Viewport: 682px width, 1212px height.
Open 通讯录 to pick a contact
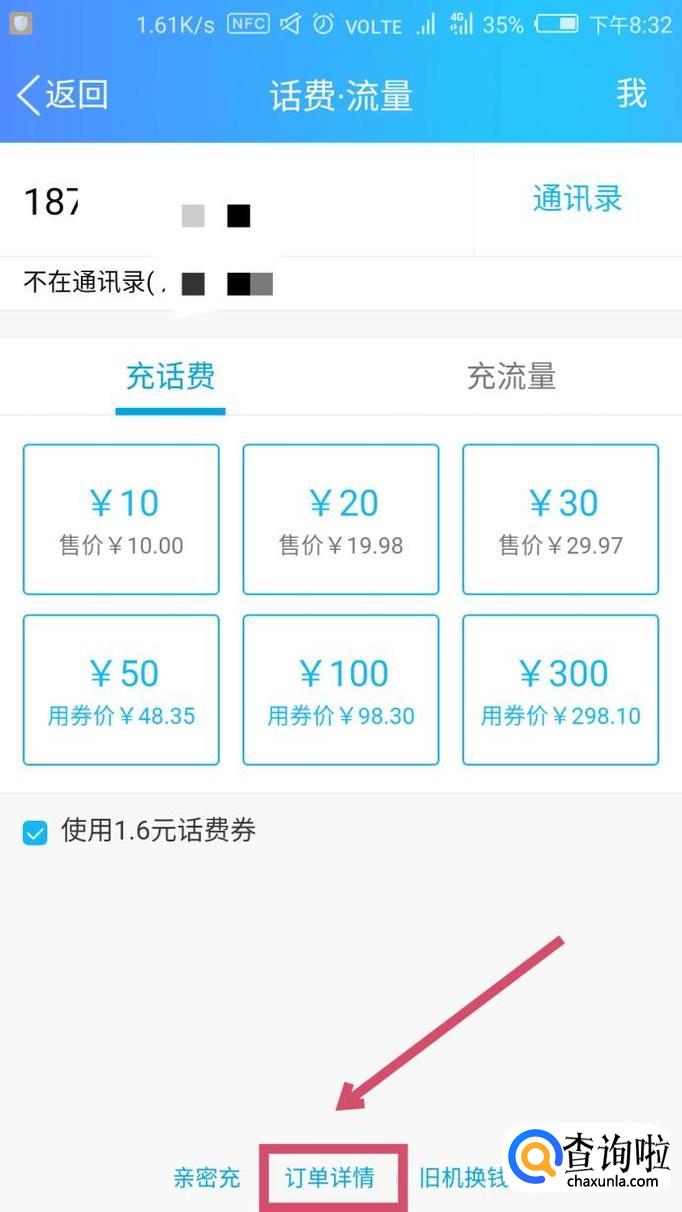[577, 199]
